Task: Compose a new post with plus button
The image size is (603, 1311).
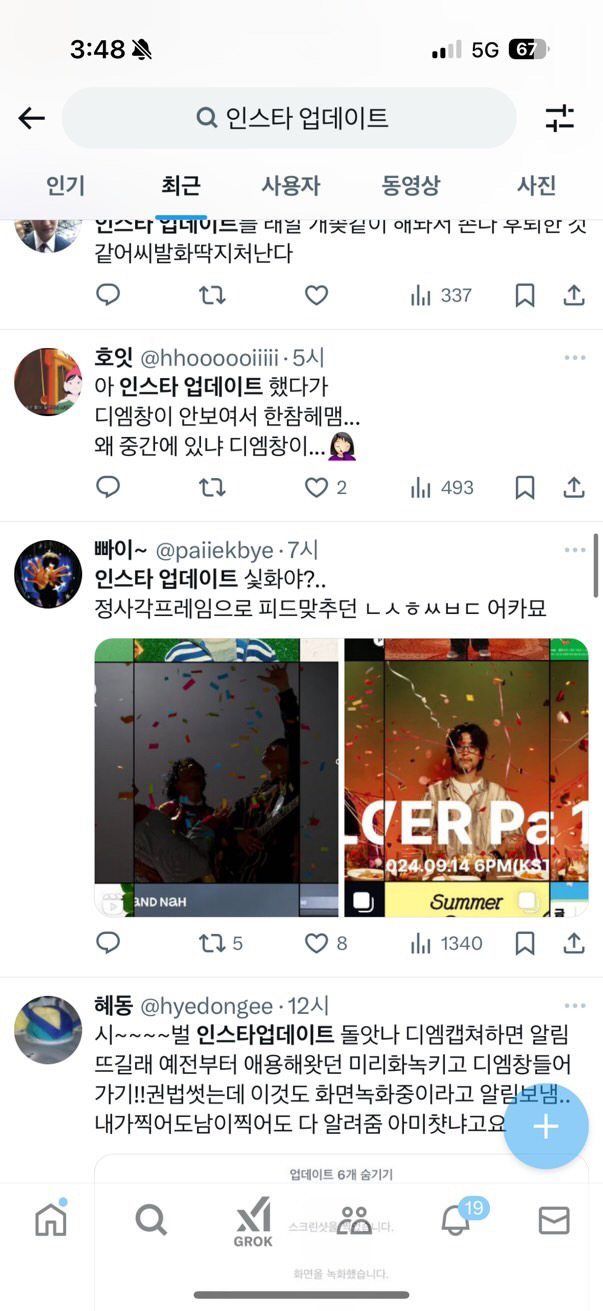Action: point(545,1127)
